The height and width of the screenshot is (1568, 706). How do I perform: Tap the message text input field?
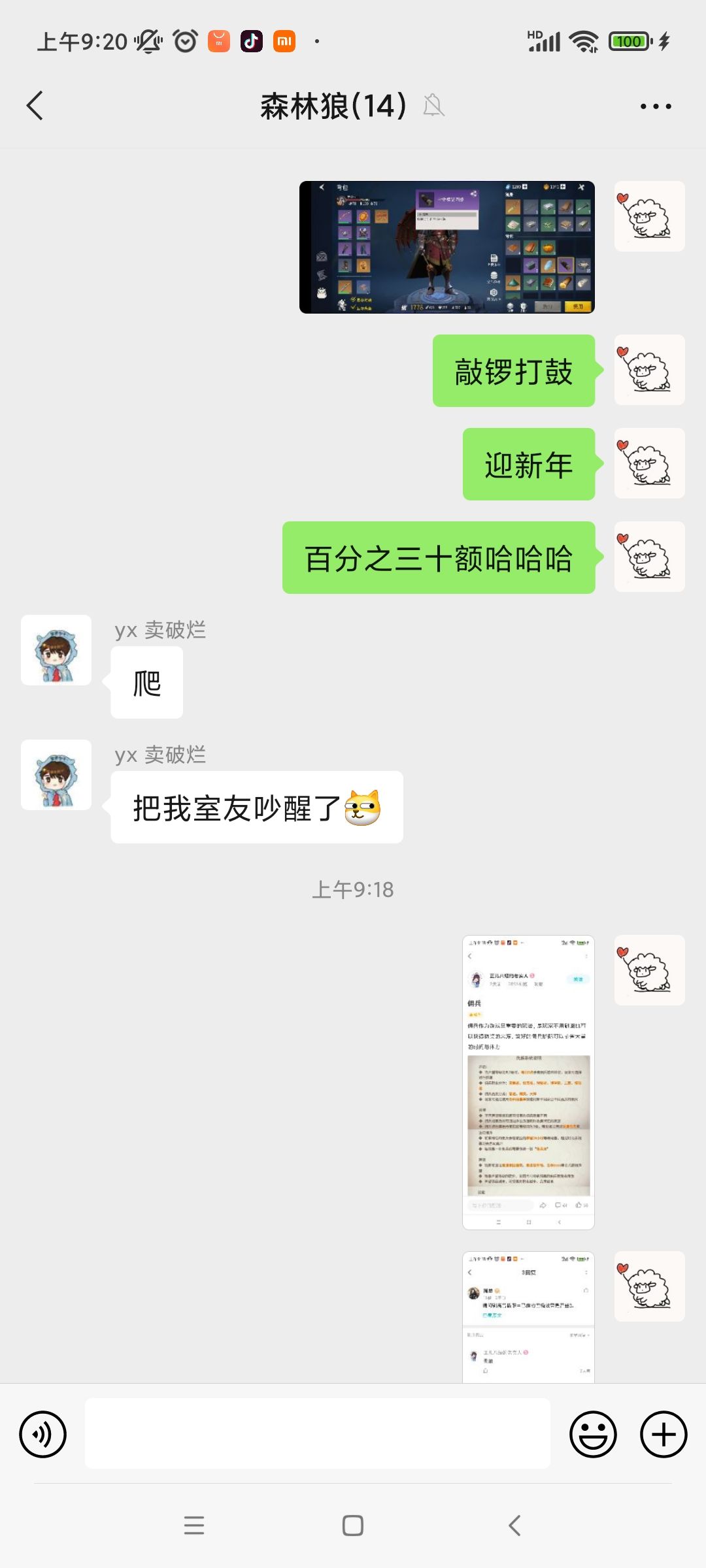(319, 1434)
